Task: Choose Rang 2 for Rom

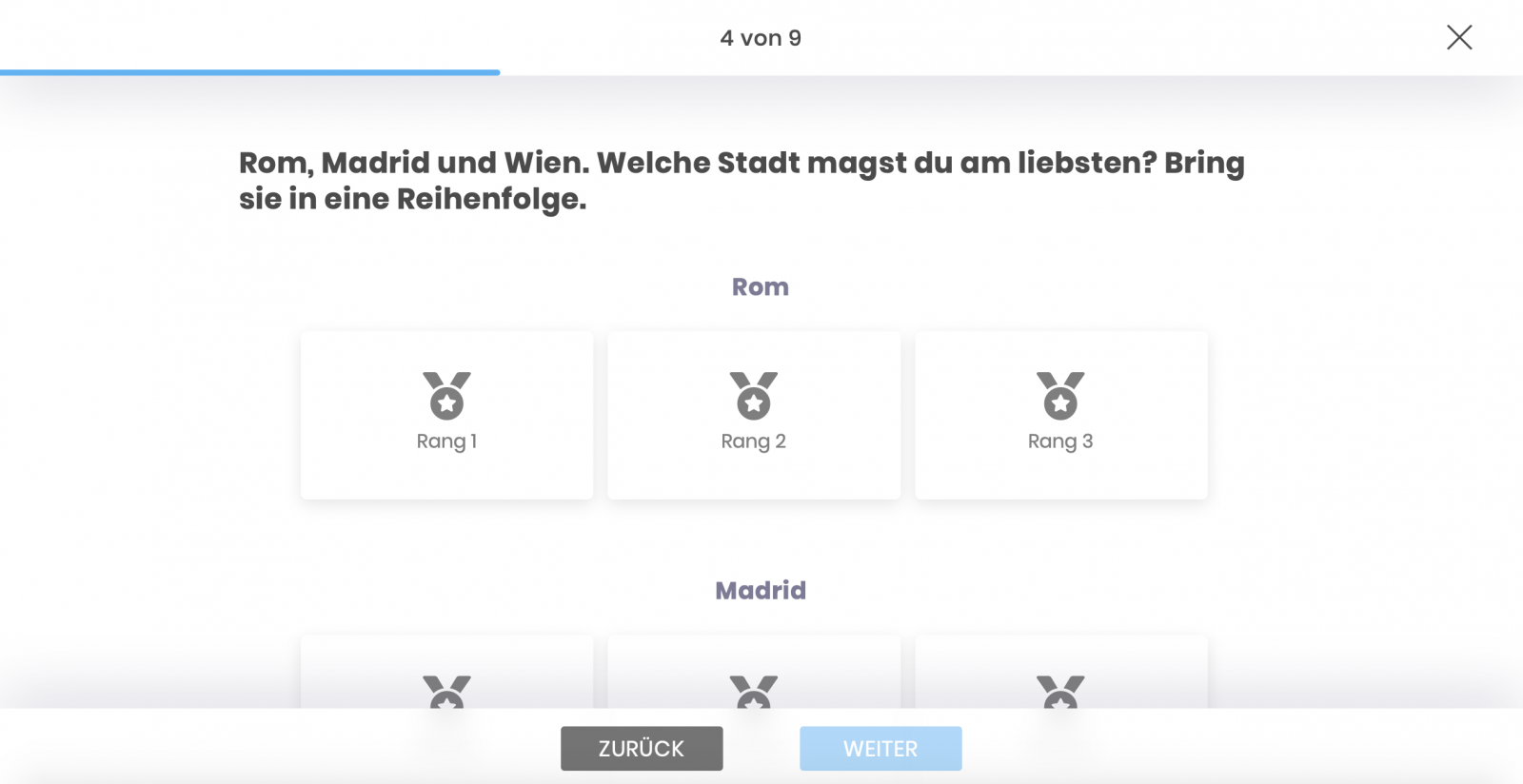Action: click(x=754, y=415)
